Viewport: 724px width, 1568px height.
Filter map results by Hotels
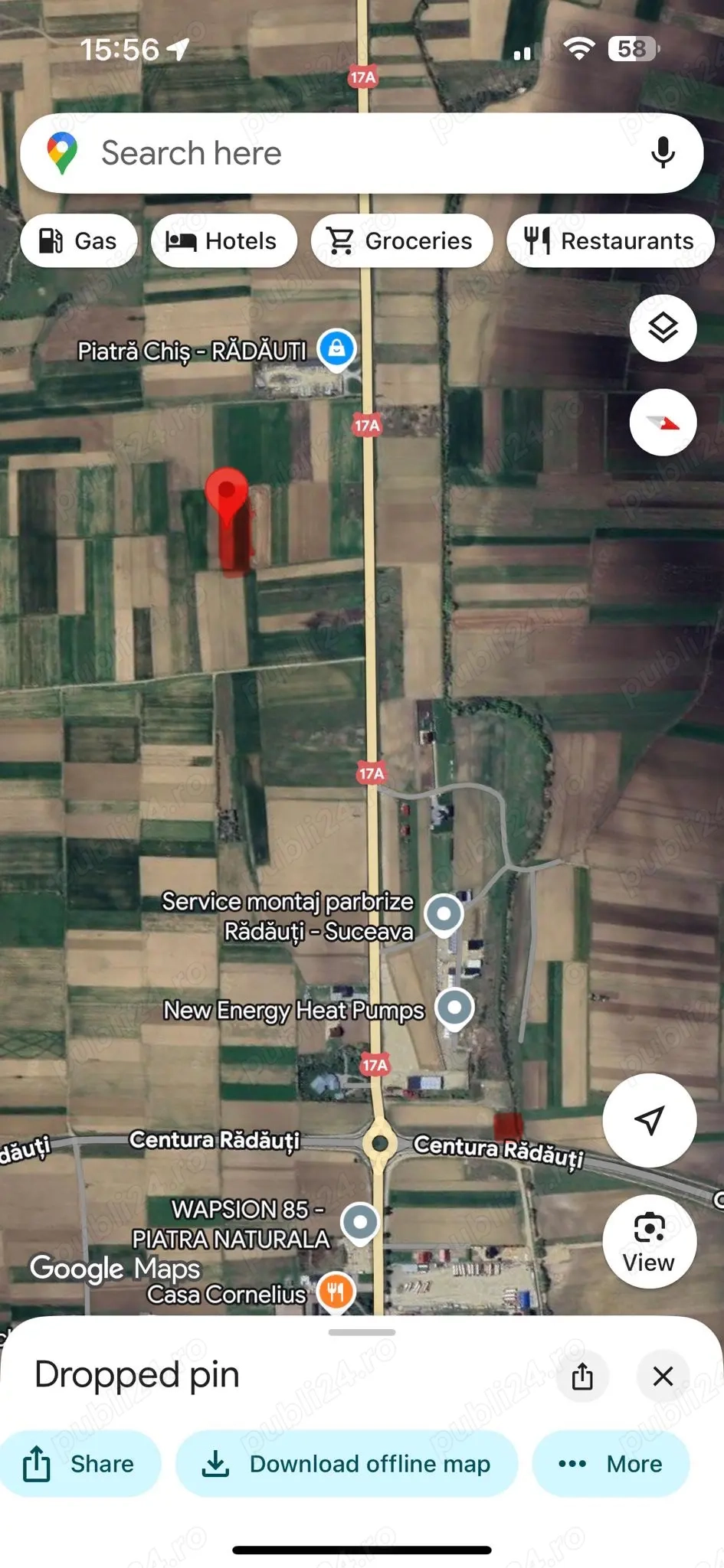223,240
